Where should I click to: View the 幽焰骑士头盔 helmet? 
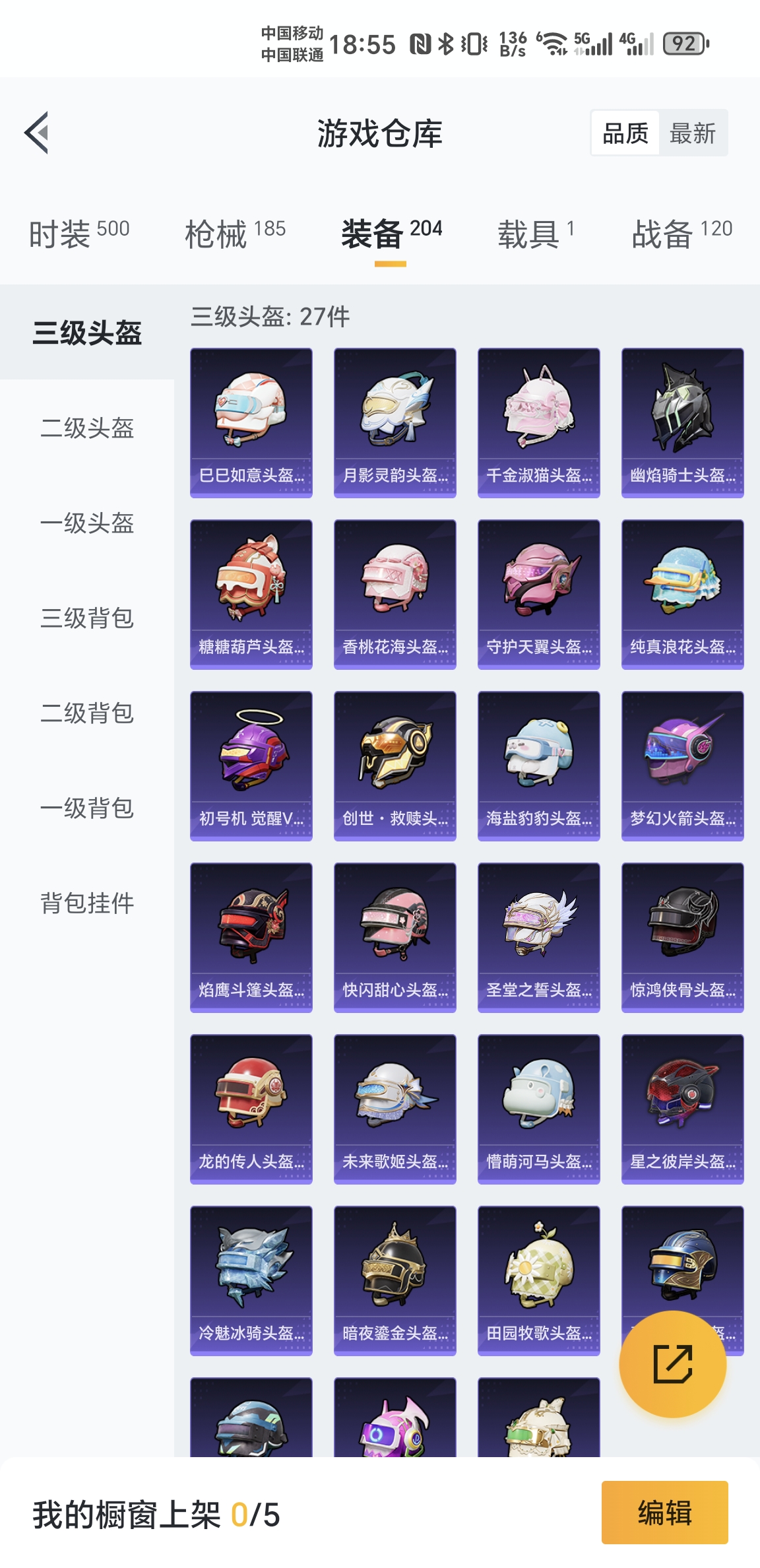tap(682, 422)
